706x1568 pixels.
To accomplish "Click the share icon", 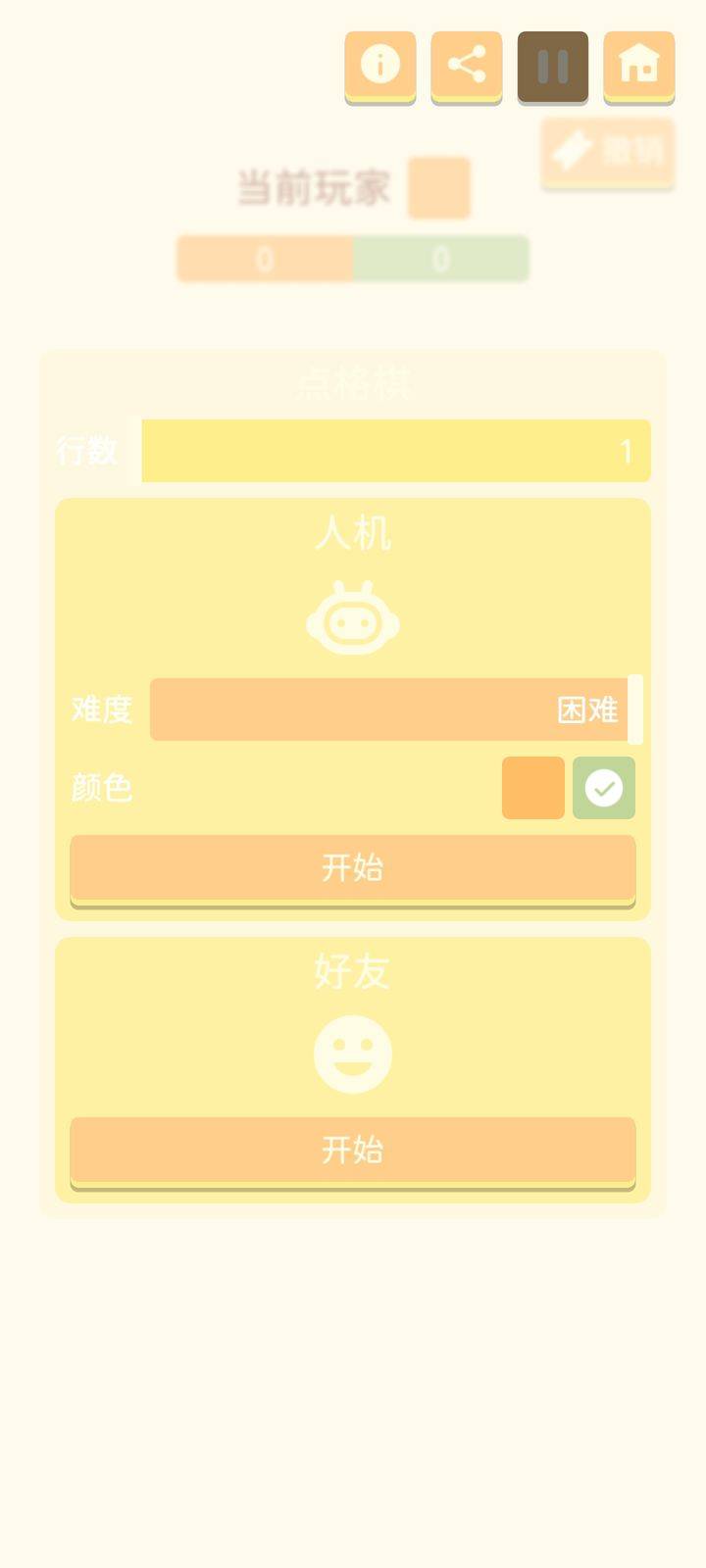I will coord(466,65).
